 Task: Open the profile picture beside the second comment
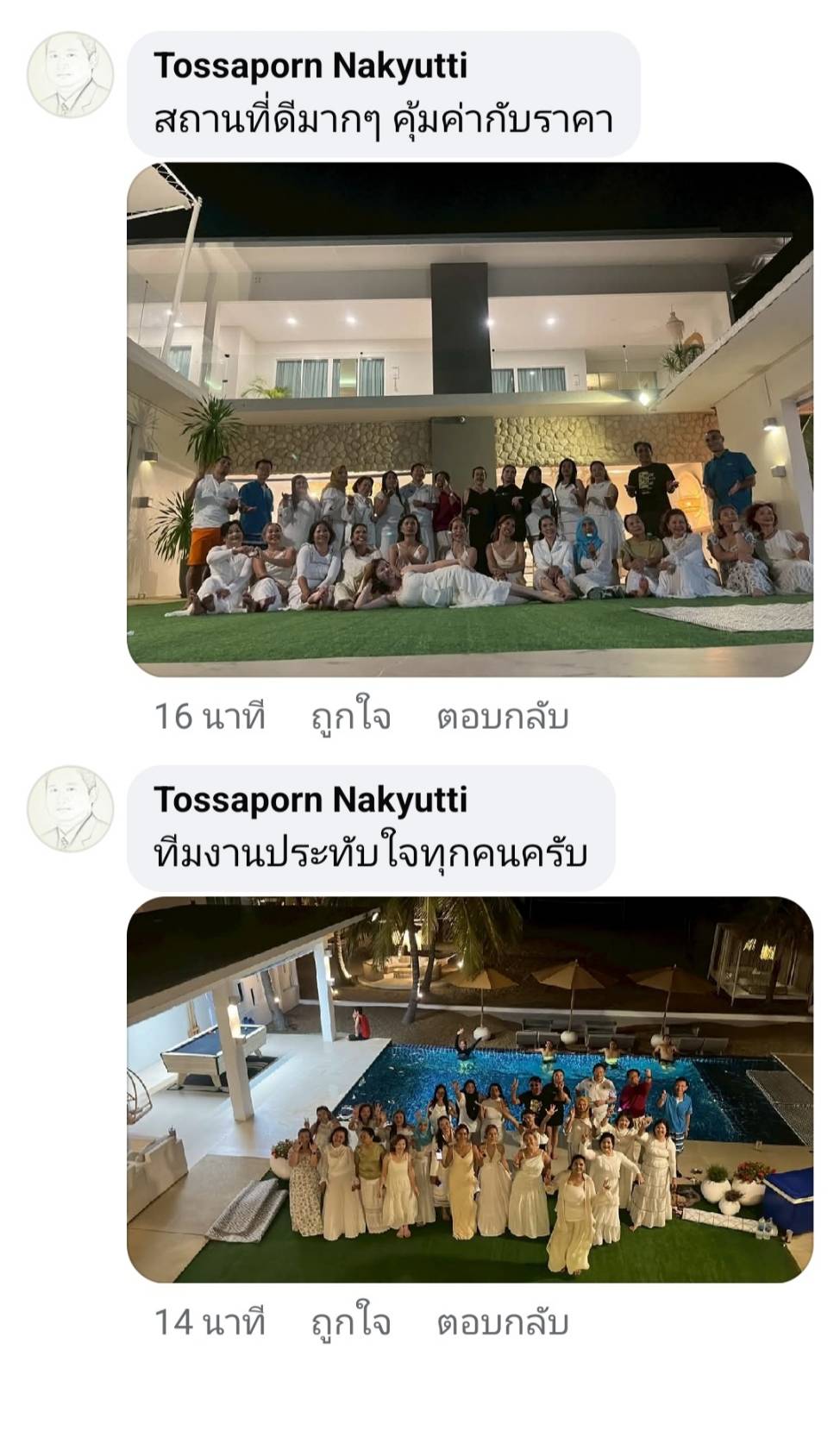pos(71,808)
